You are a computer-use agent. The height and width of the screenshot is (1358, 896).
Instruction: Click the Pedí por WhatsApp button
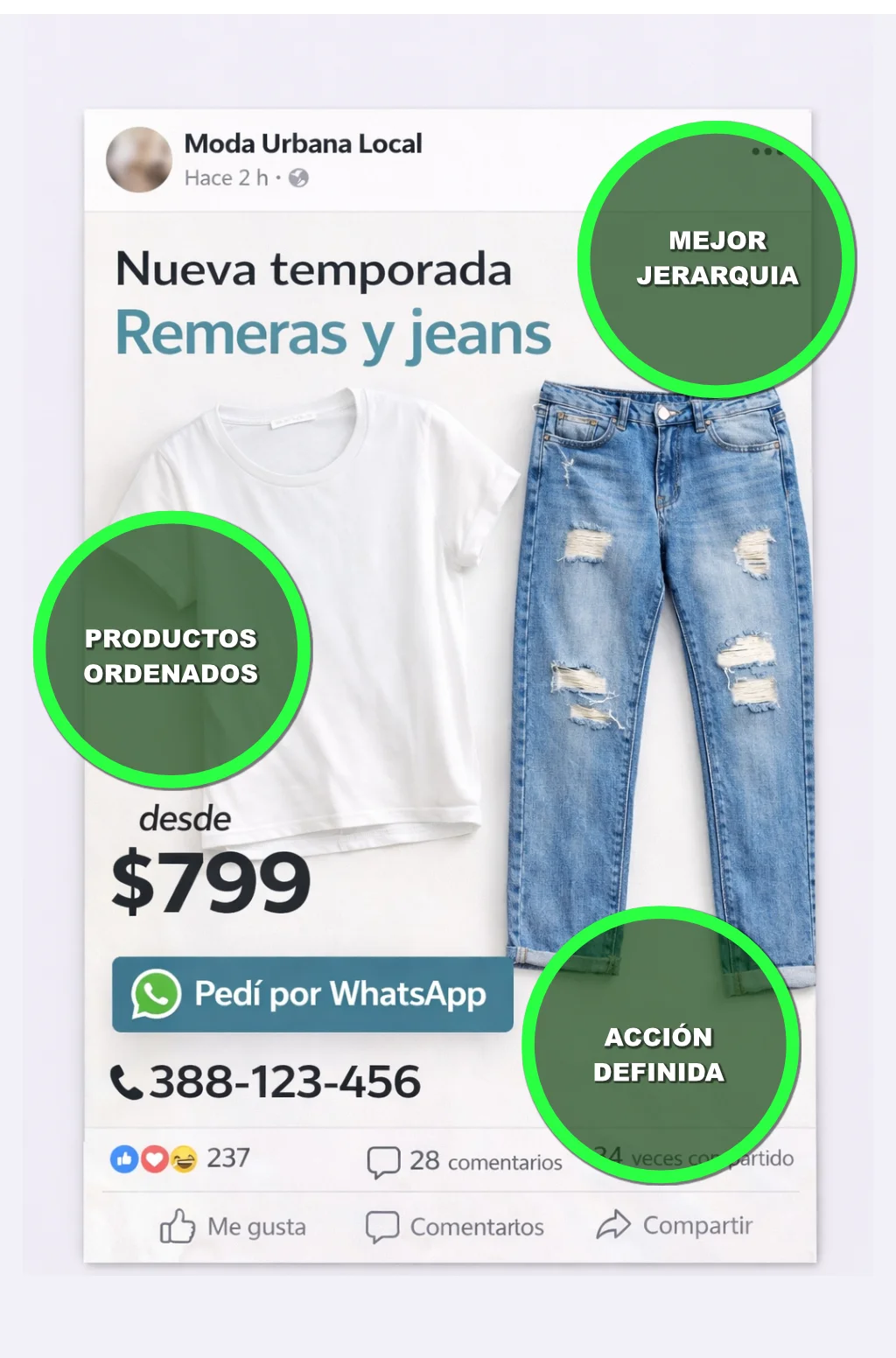[312, 995]
